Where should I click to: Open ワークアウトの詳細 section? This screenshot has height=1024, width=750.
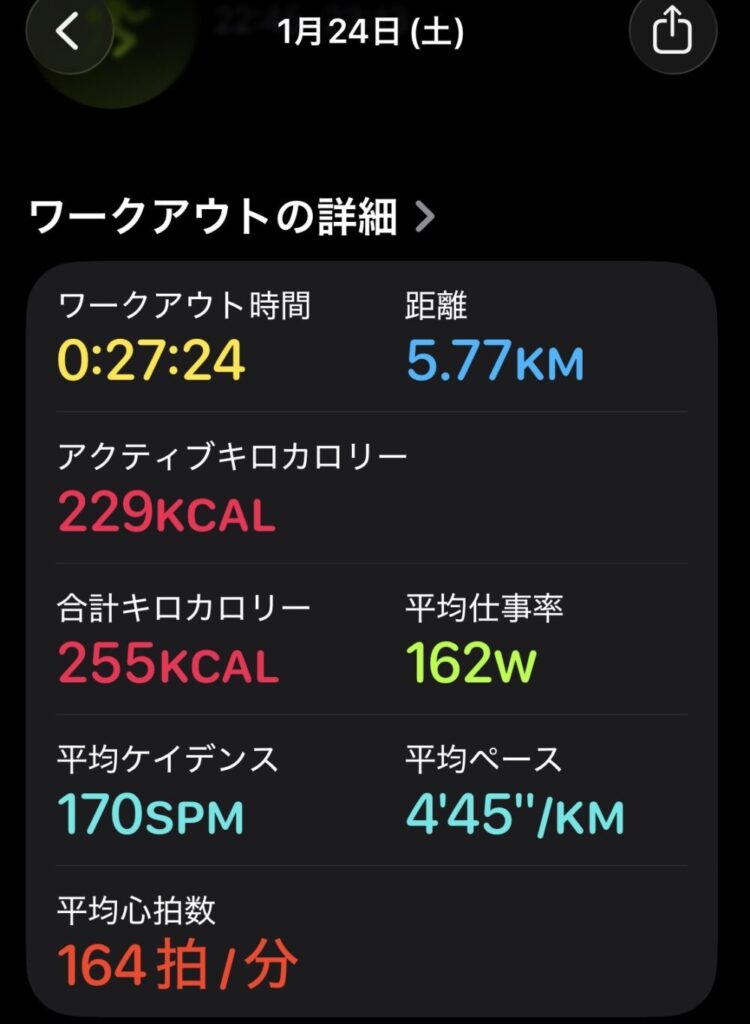click(x=232, y=217)
